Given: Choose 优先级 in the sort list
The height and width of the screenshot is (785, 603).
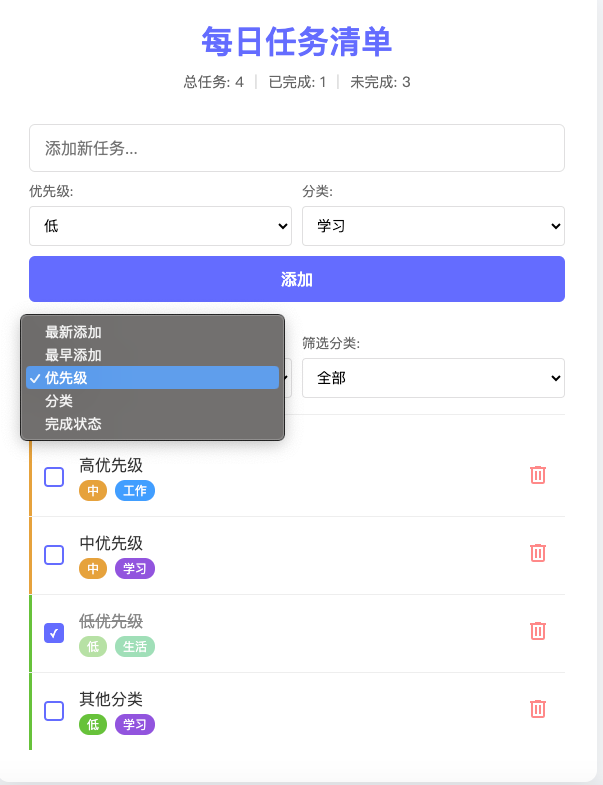Looking at the screenshot, I should 152,378.
